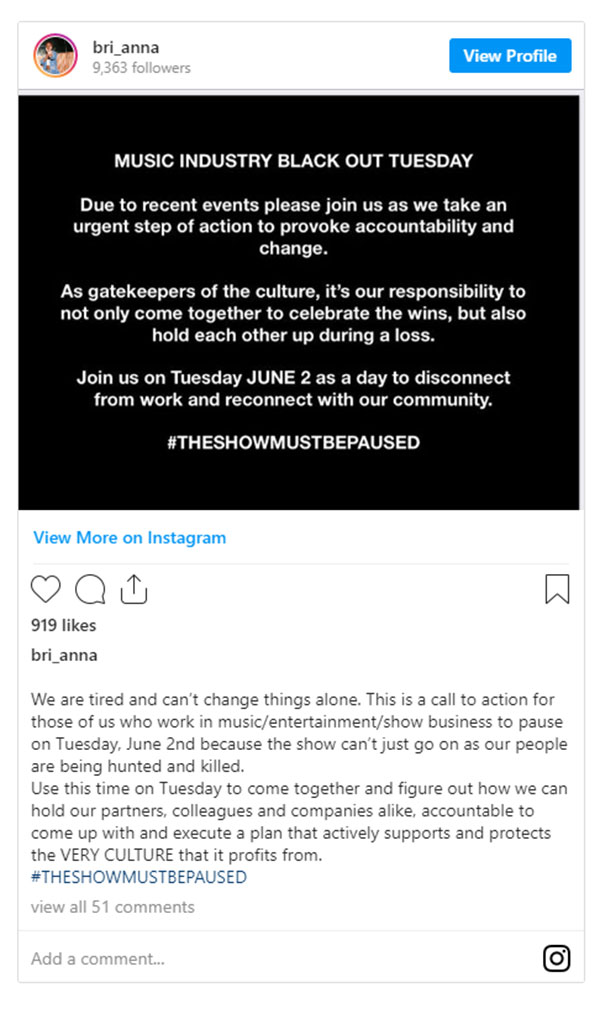Like bri_anna's post
This screenshot has height=1014, width=600.
tap(45, 590)
